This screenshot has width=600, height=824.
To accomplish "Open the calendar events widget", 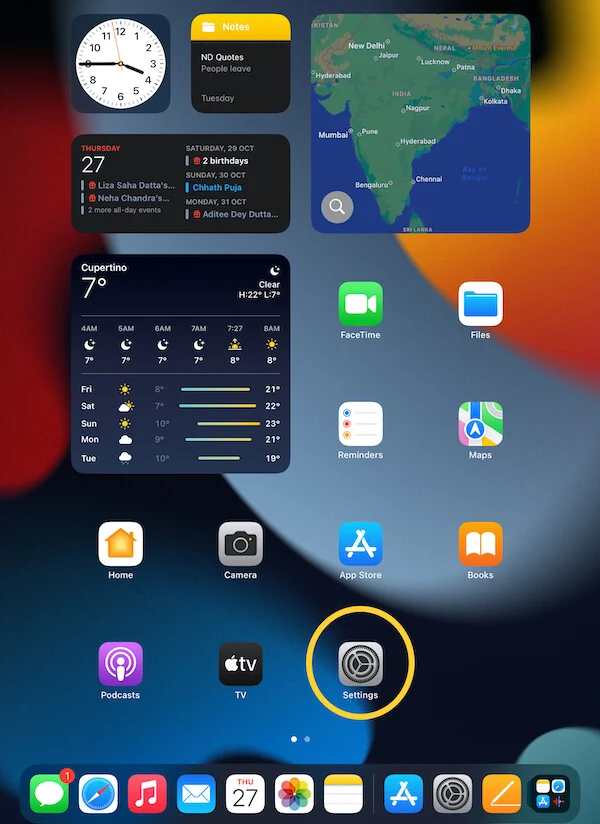I will tap(181, 183).
